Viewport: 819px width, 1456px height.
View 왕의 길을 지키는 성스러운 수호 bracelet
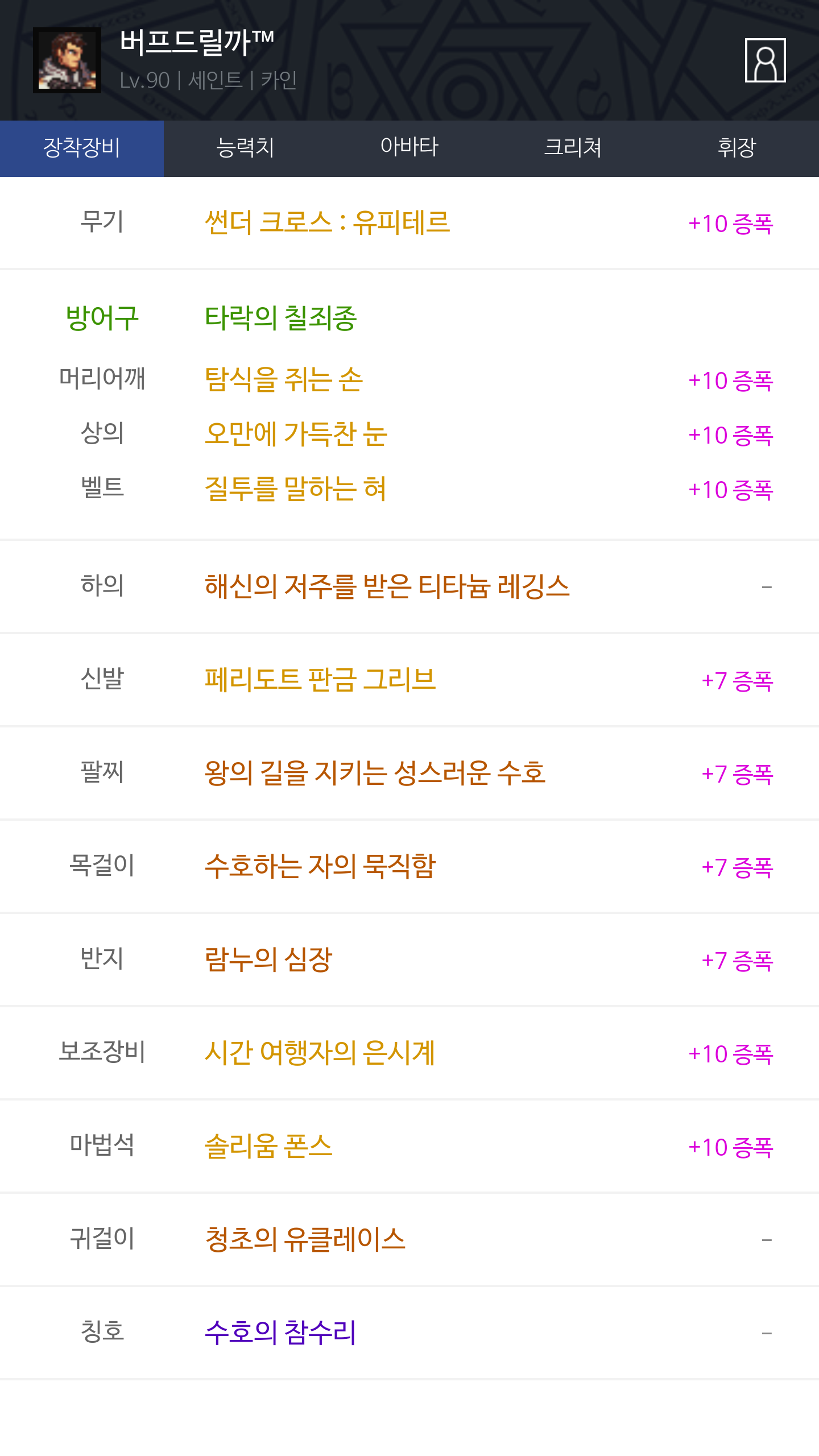[375, 773]
